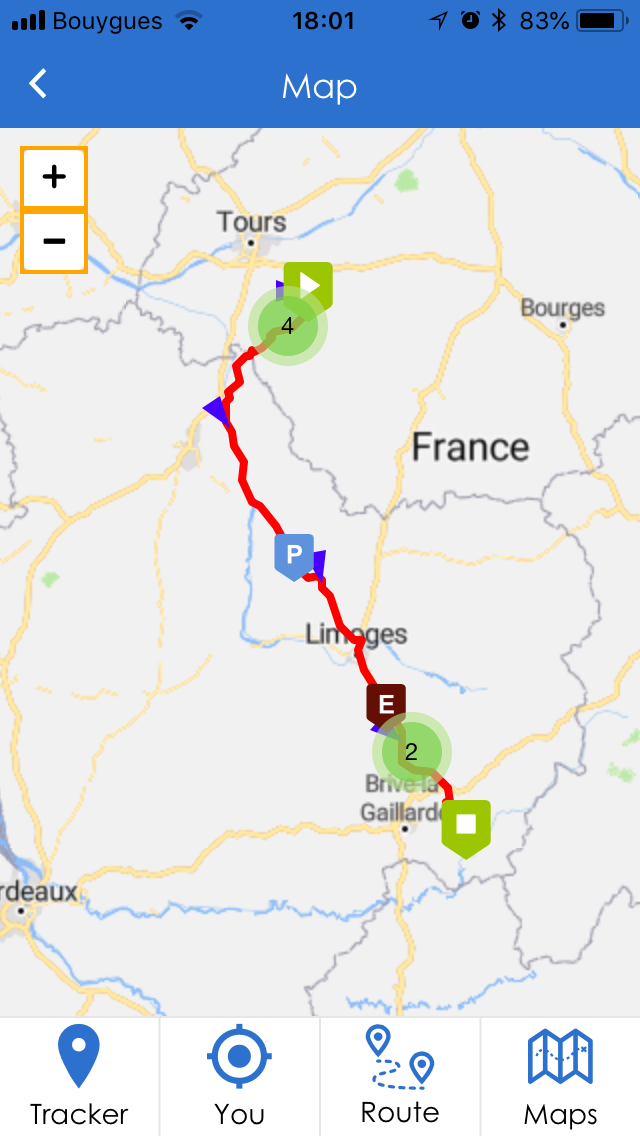The width and height of the screenshot is (640, 1136).
Task: Switch to the Route tab
Action: (399, 1077)
